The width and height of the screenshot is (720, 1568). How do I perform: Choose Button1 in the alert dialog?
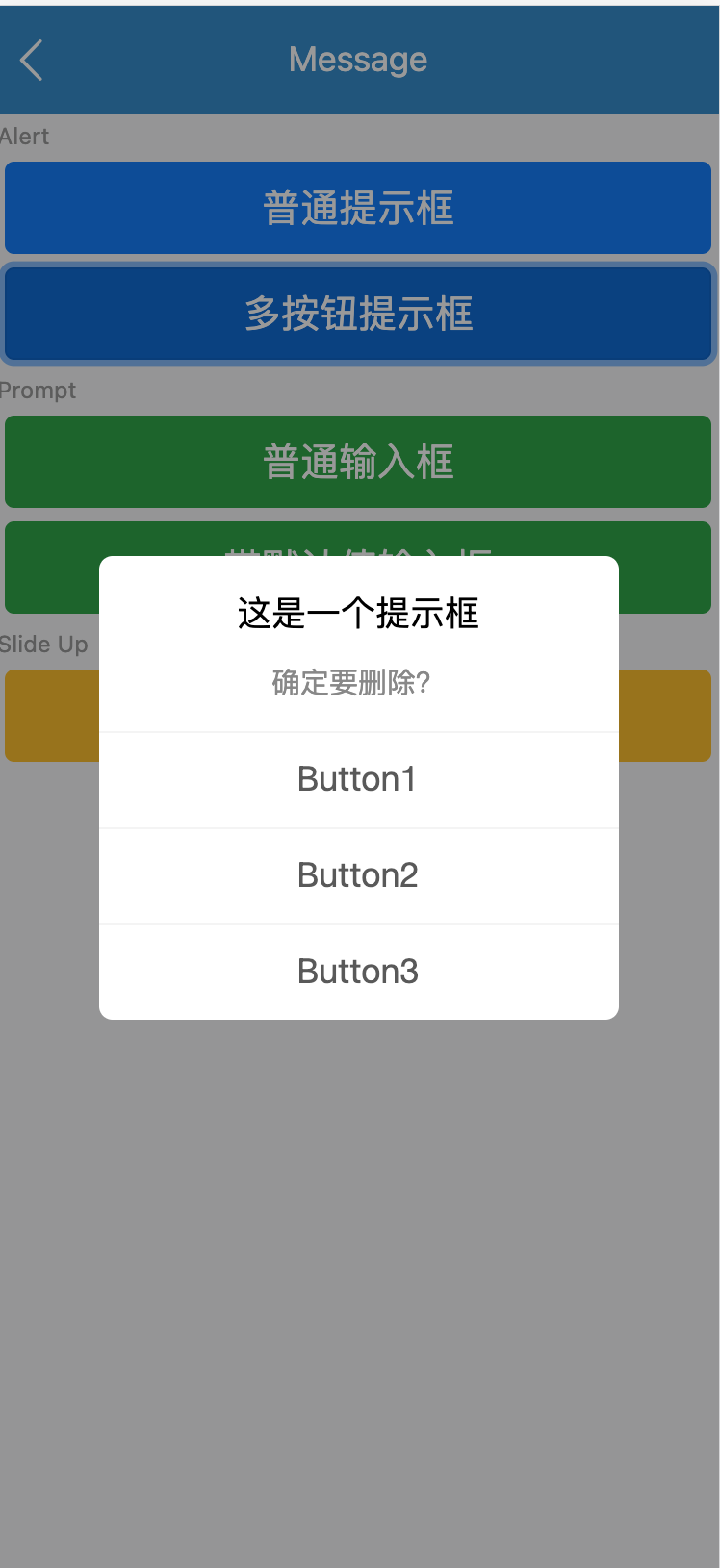tap(358, 779)
